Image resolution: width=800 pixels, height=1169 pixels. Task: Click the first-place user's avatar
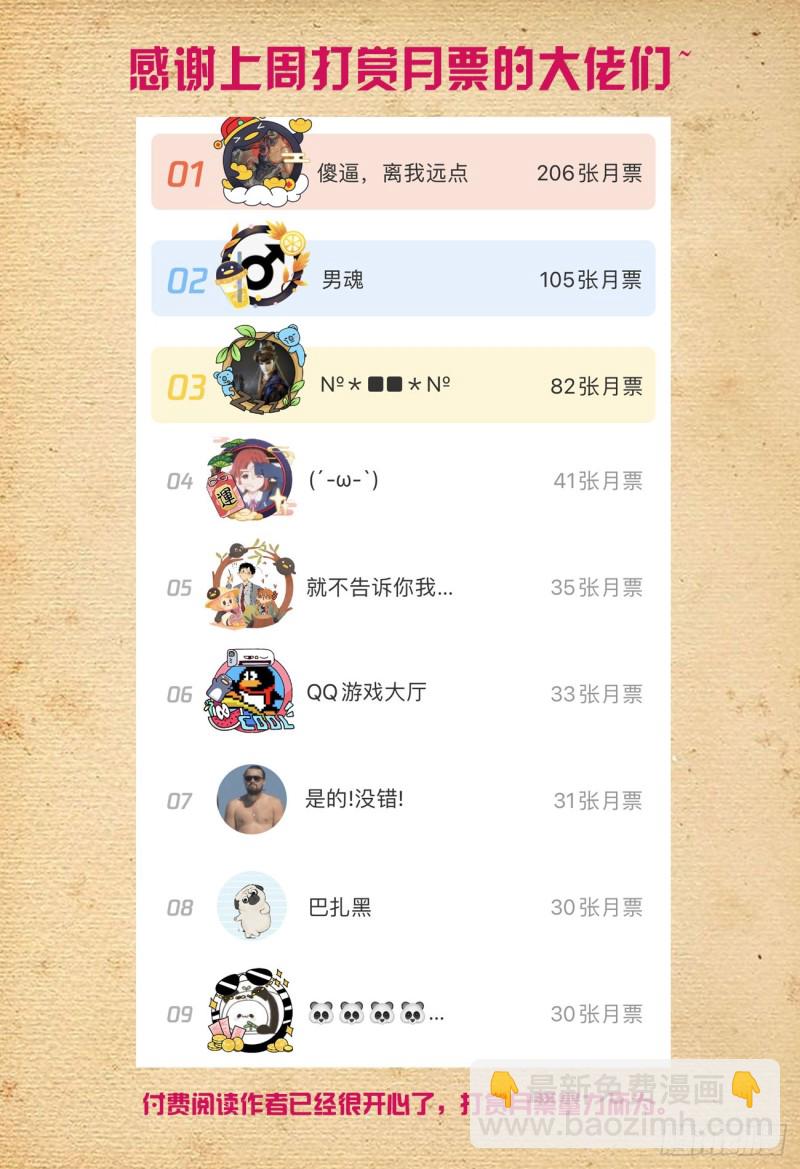tap(260, 166)
